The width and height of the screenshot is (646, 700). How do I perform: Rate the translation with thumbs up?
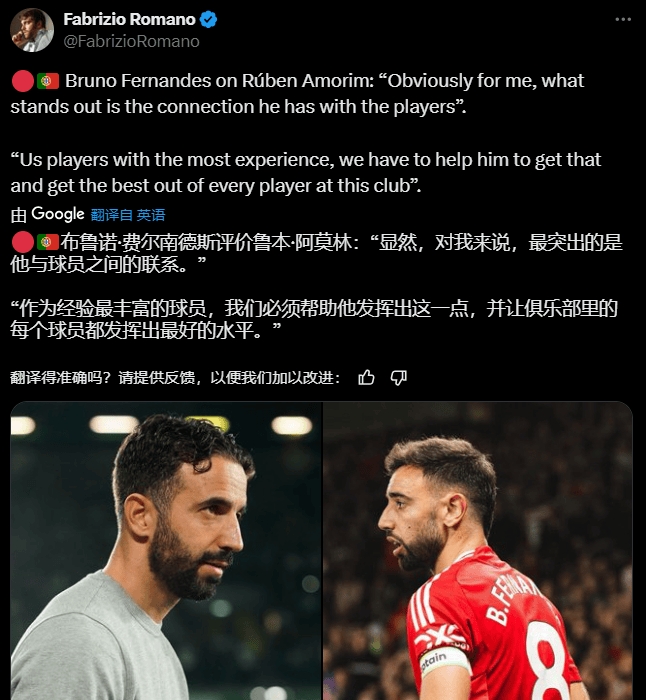pyautogui.click(x=366, y=377)
